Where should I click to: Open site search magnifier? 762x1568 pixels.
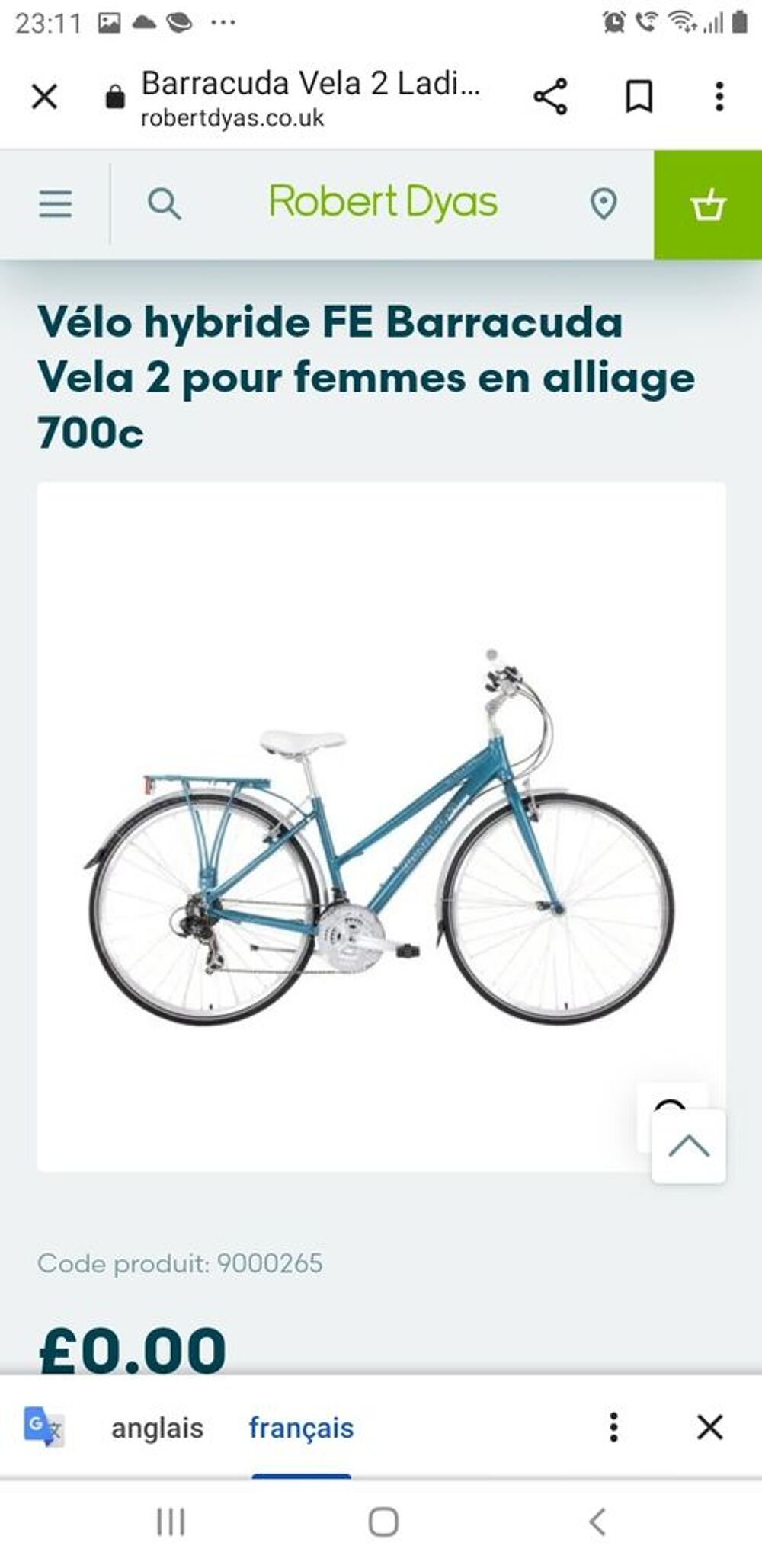click(x=164, y=204)
